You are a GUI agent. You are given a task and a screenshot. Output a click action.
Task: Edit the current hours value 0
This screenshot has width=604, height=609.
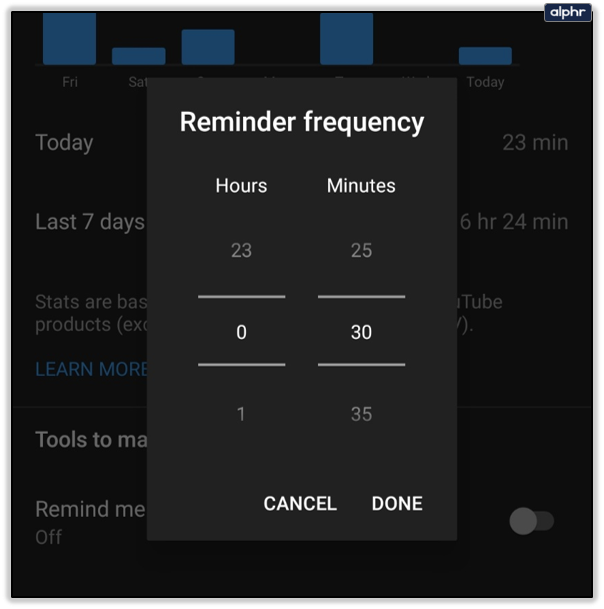(x=241, y=332)
